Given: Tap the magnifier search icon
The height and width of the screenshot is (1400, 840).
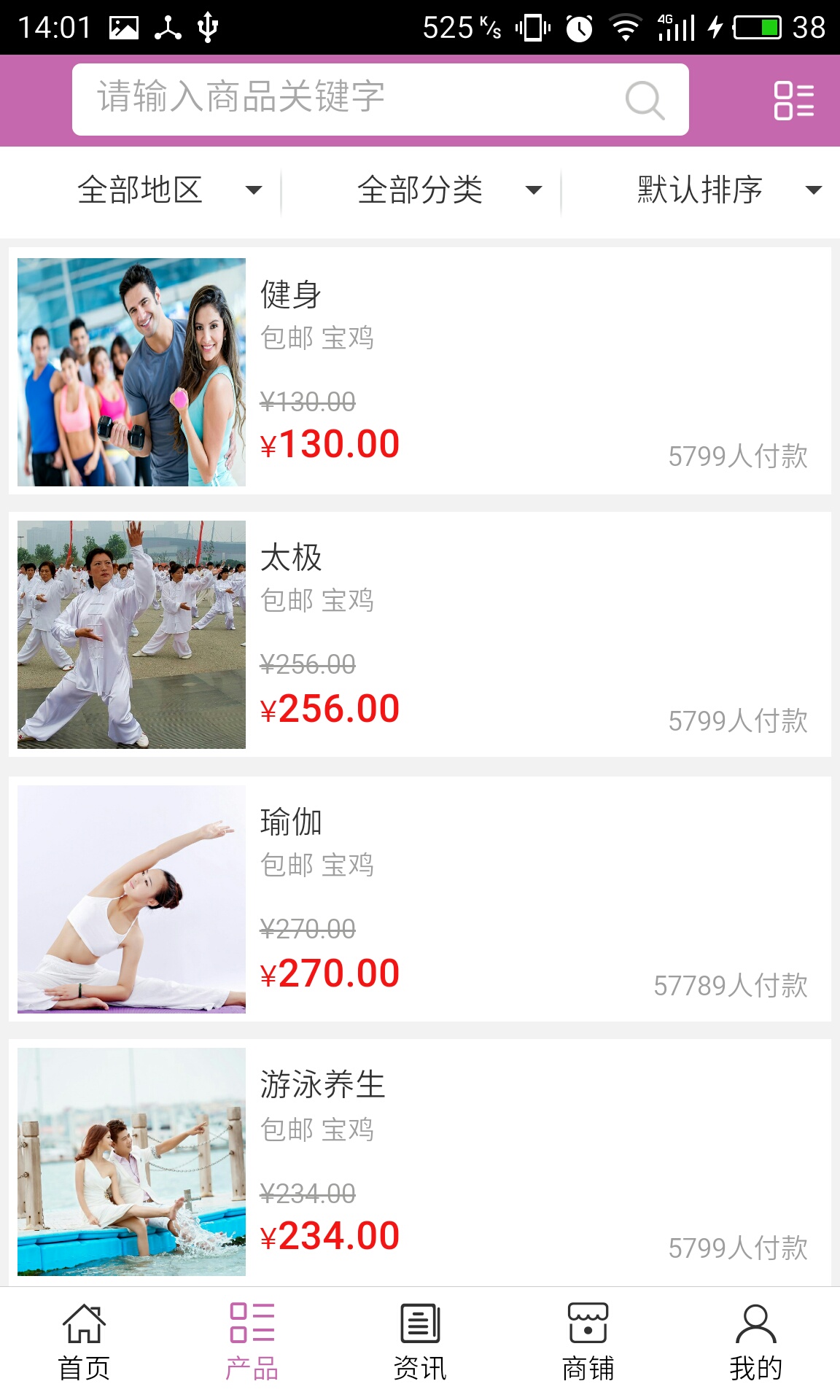Looking at the screenshot, I should tap(645, 99).
